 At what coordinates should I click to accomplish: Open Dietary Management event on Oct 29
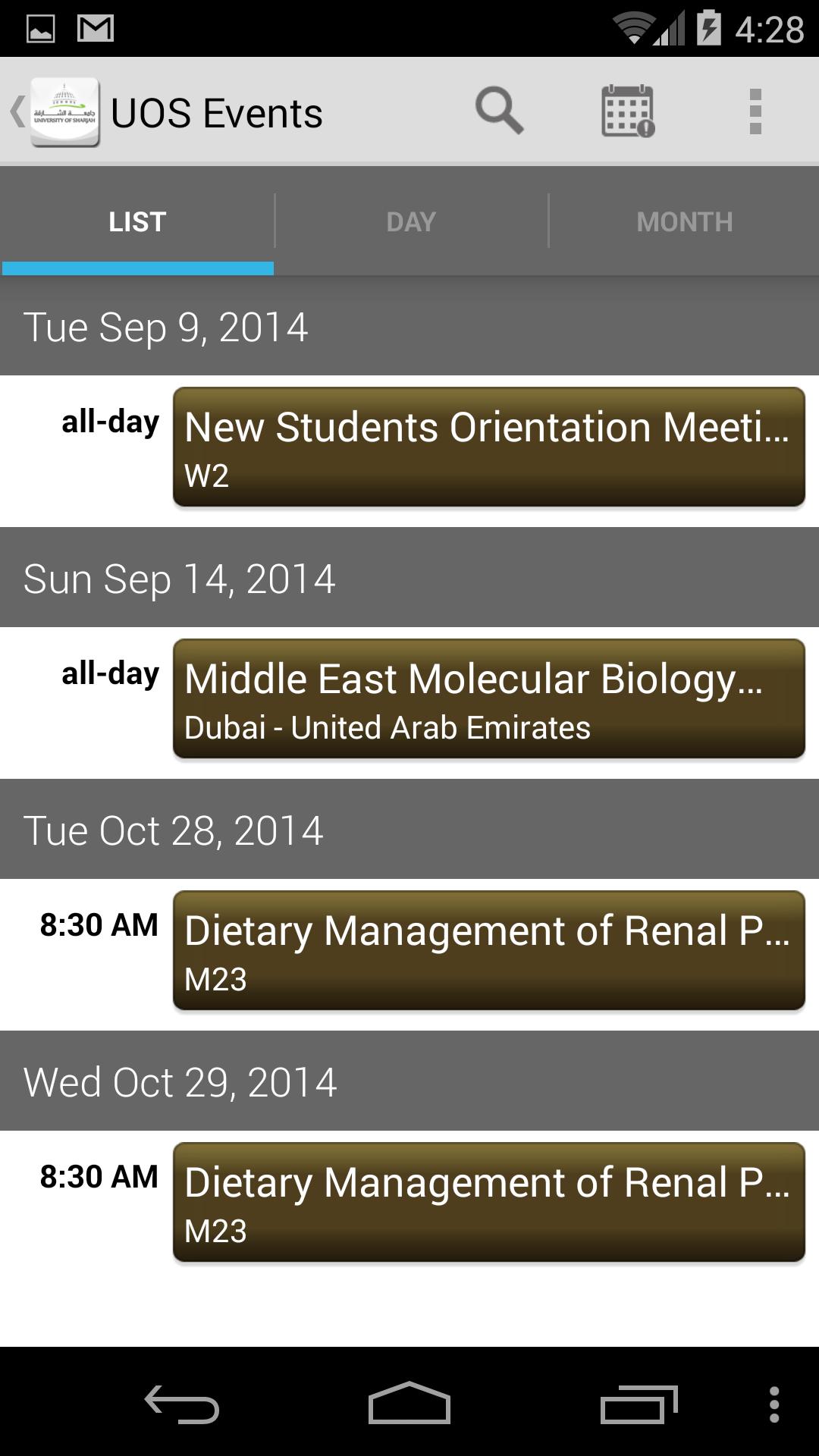click(489, 1202)
